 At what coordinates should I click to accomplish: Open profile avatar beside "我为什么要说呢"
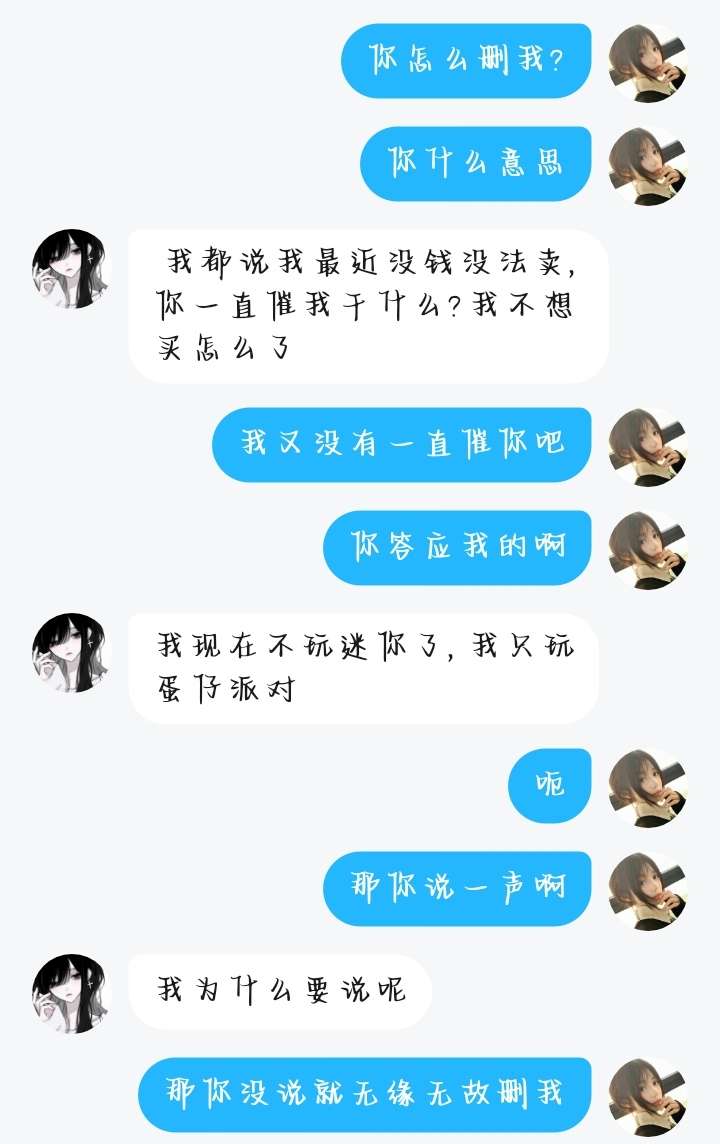pos(70,993)
